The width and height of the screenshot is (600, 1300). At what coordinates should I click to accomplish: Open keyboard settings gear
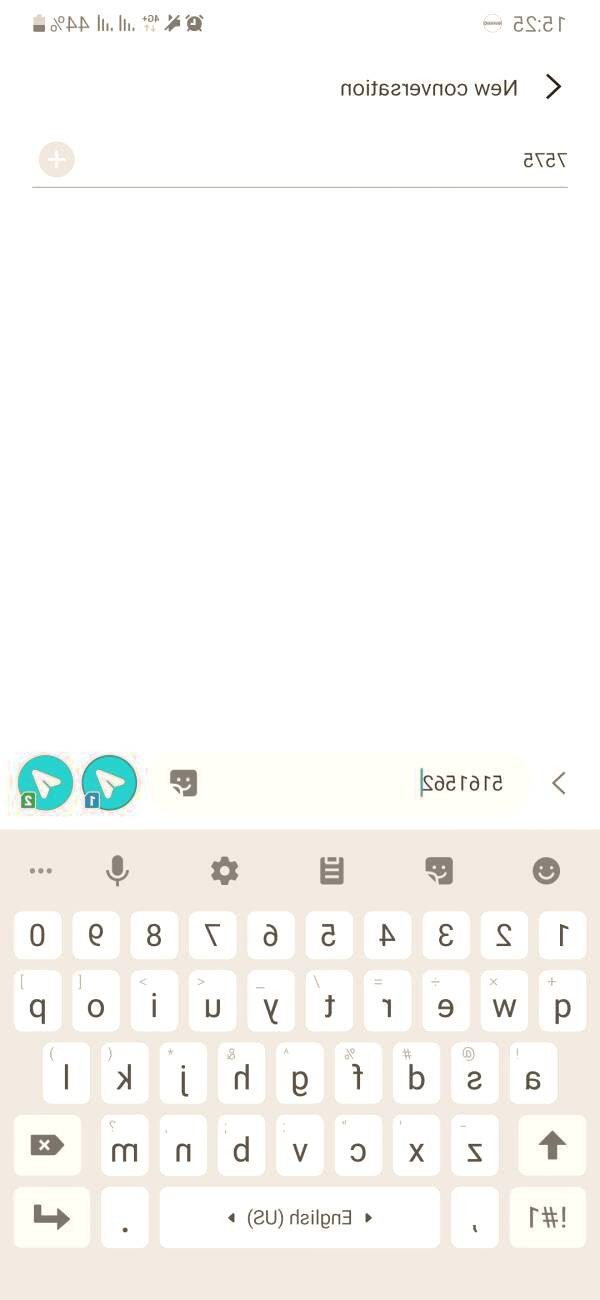[x=224, y=871]
